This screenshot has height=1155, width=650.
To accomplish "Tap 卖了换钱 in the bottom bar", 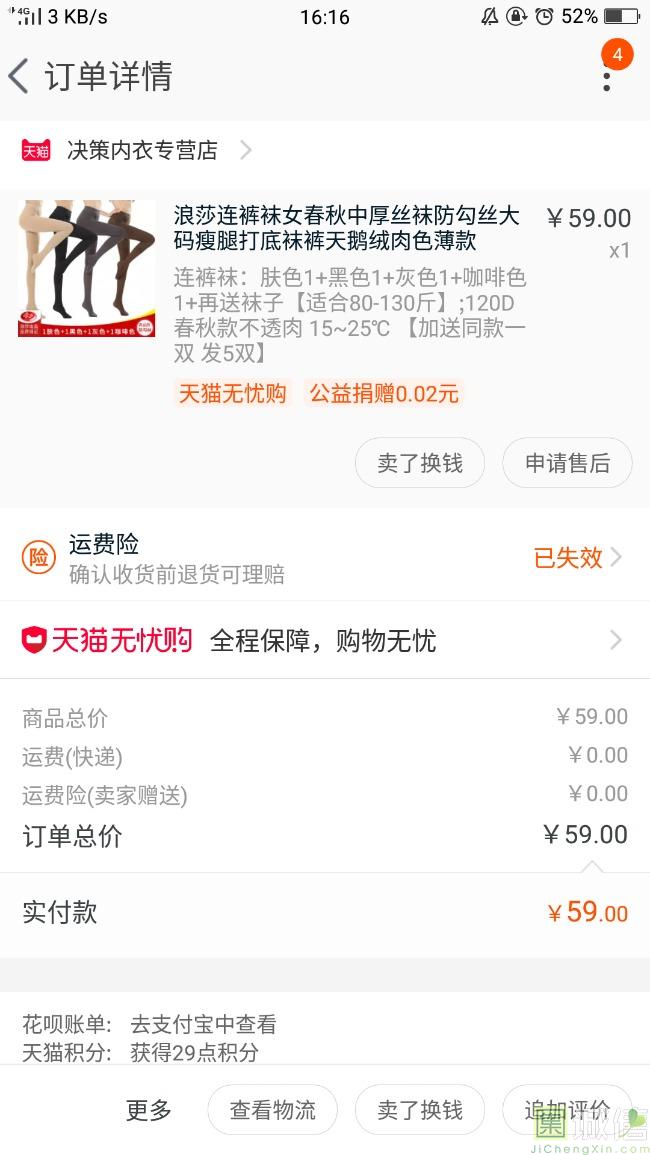I will 420,1110.
